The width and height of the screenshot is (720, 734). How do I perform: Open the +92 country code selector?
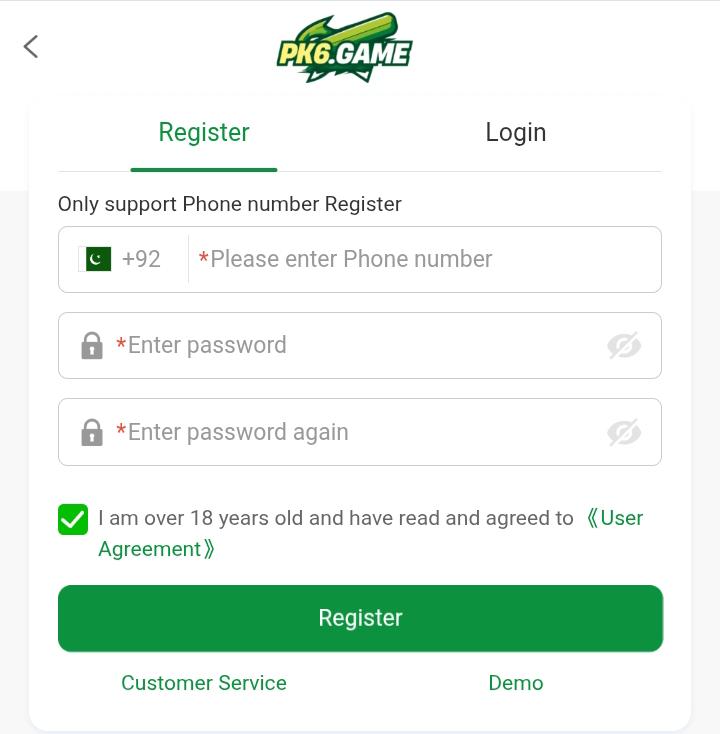pos(122,259)
